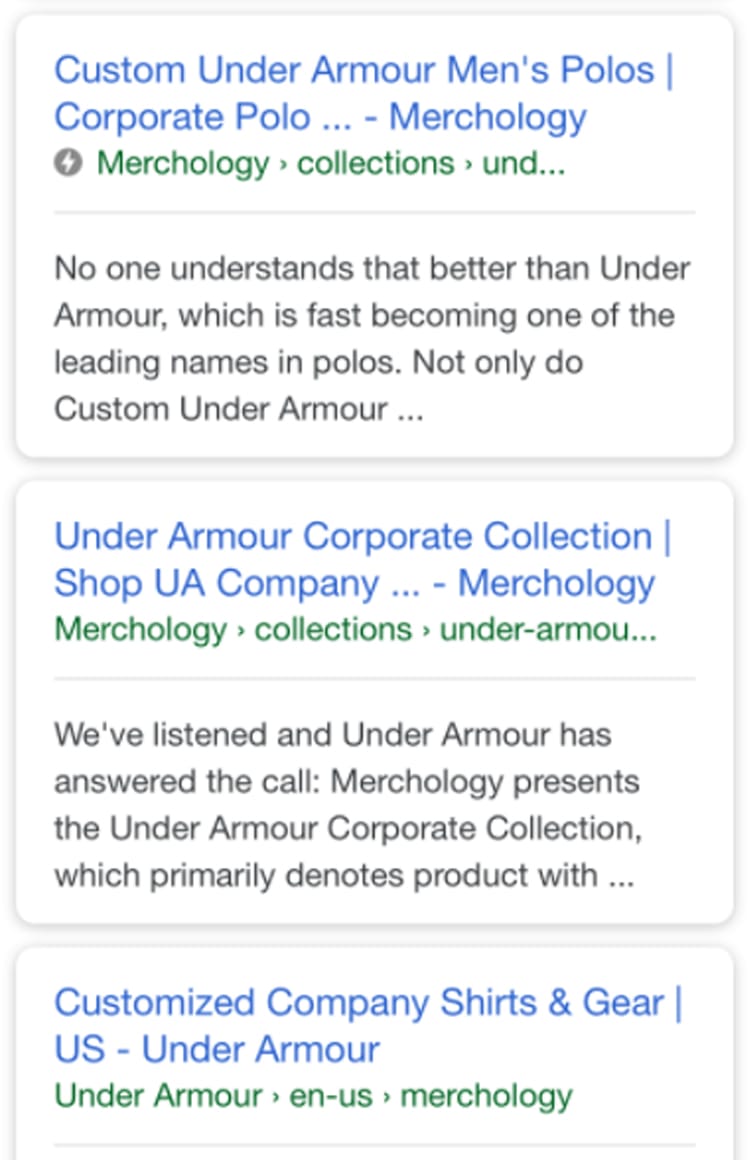Viewport: 750px width, 1160px height.
Task: Click the divider line below first result title
Action: click(x=373, y=212)
